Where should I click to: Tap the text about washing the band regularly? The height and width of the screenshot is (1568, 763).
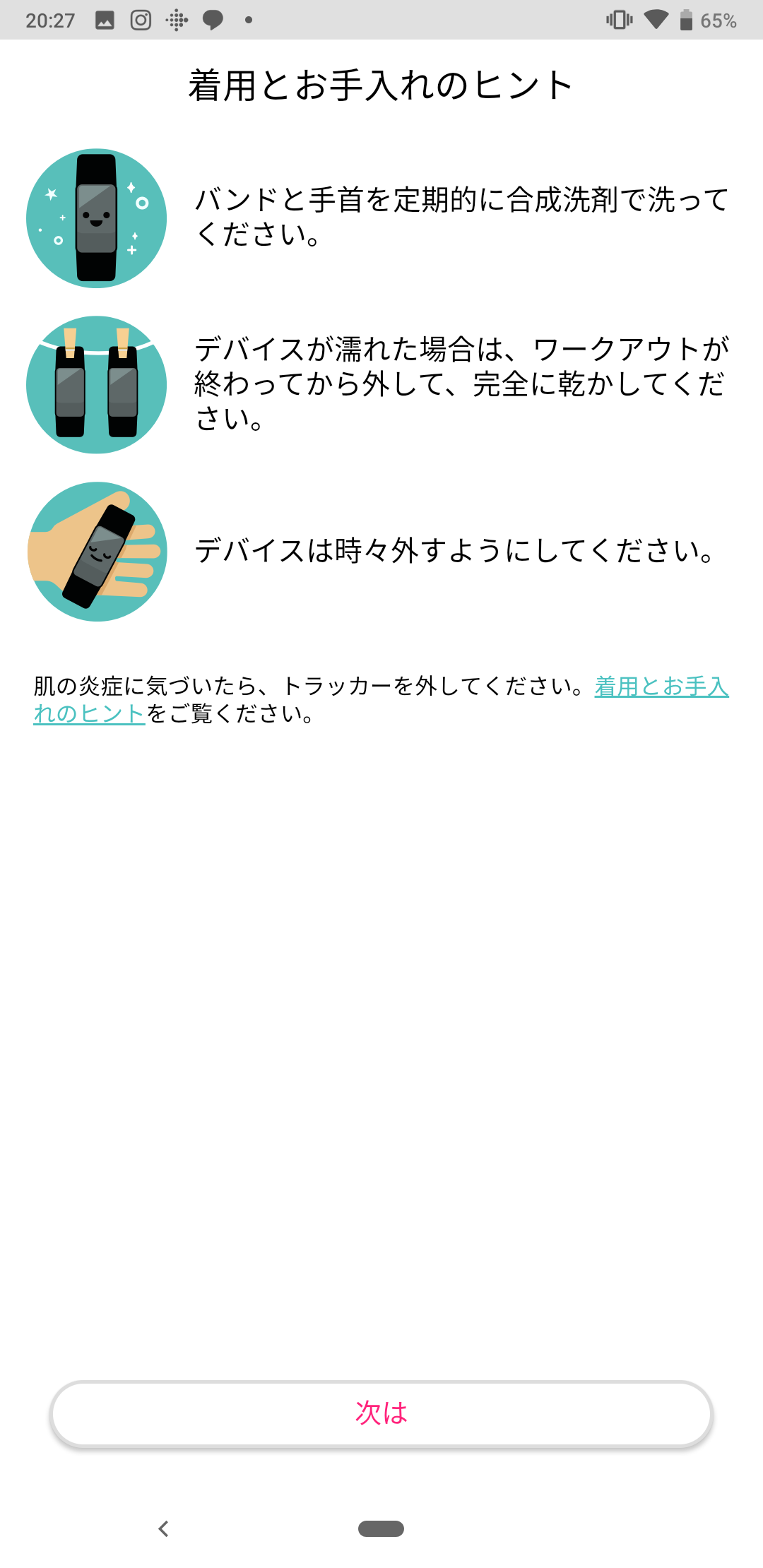point(463,215)
